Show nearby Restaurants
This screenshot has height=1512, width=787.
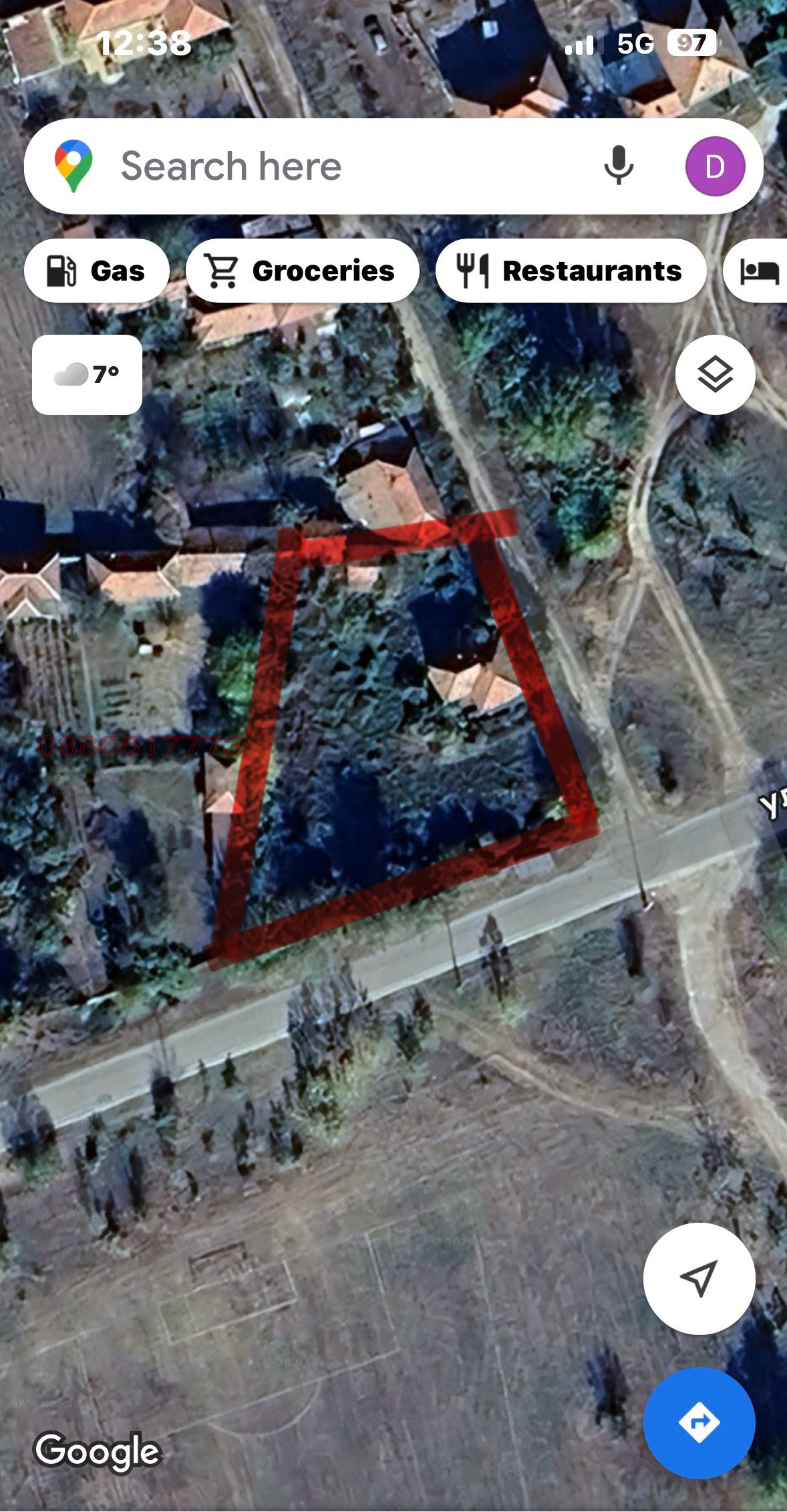[x=571, y=271]
